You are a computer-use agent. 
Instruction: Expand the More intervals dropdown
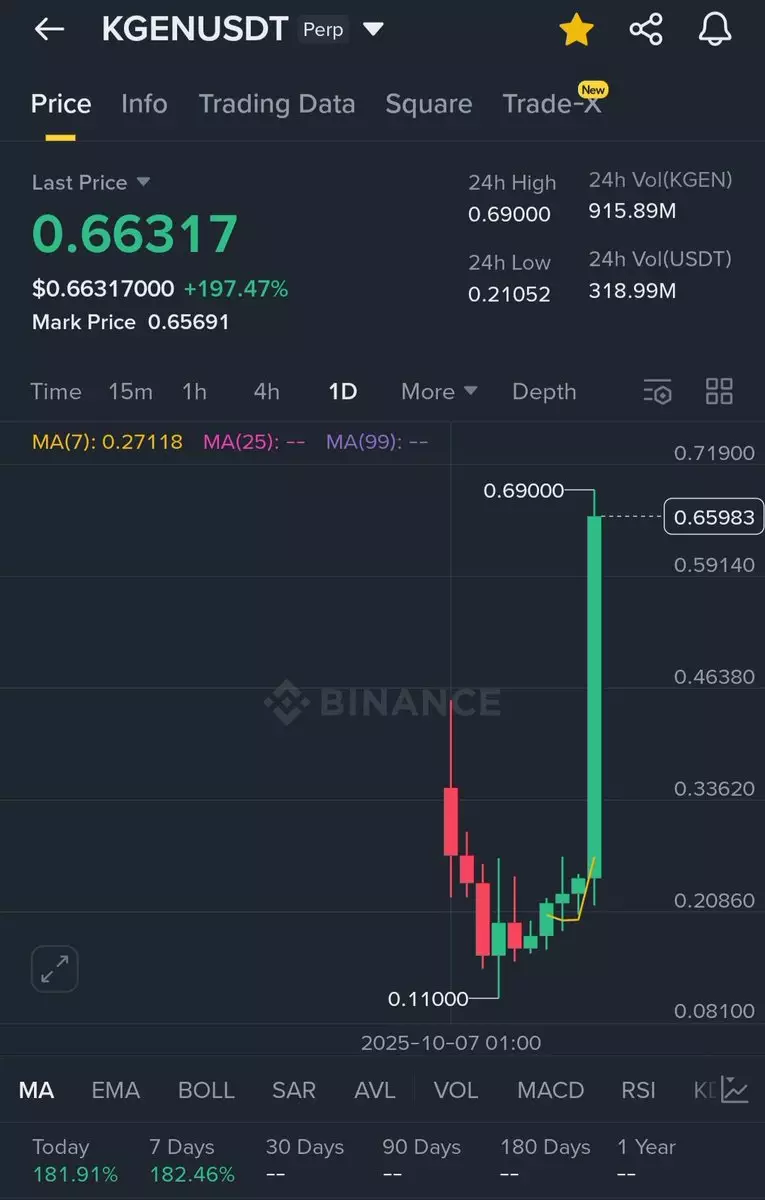pyautogui.click(x=439, y=391)
